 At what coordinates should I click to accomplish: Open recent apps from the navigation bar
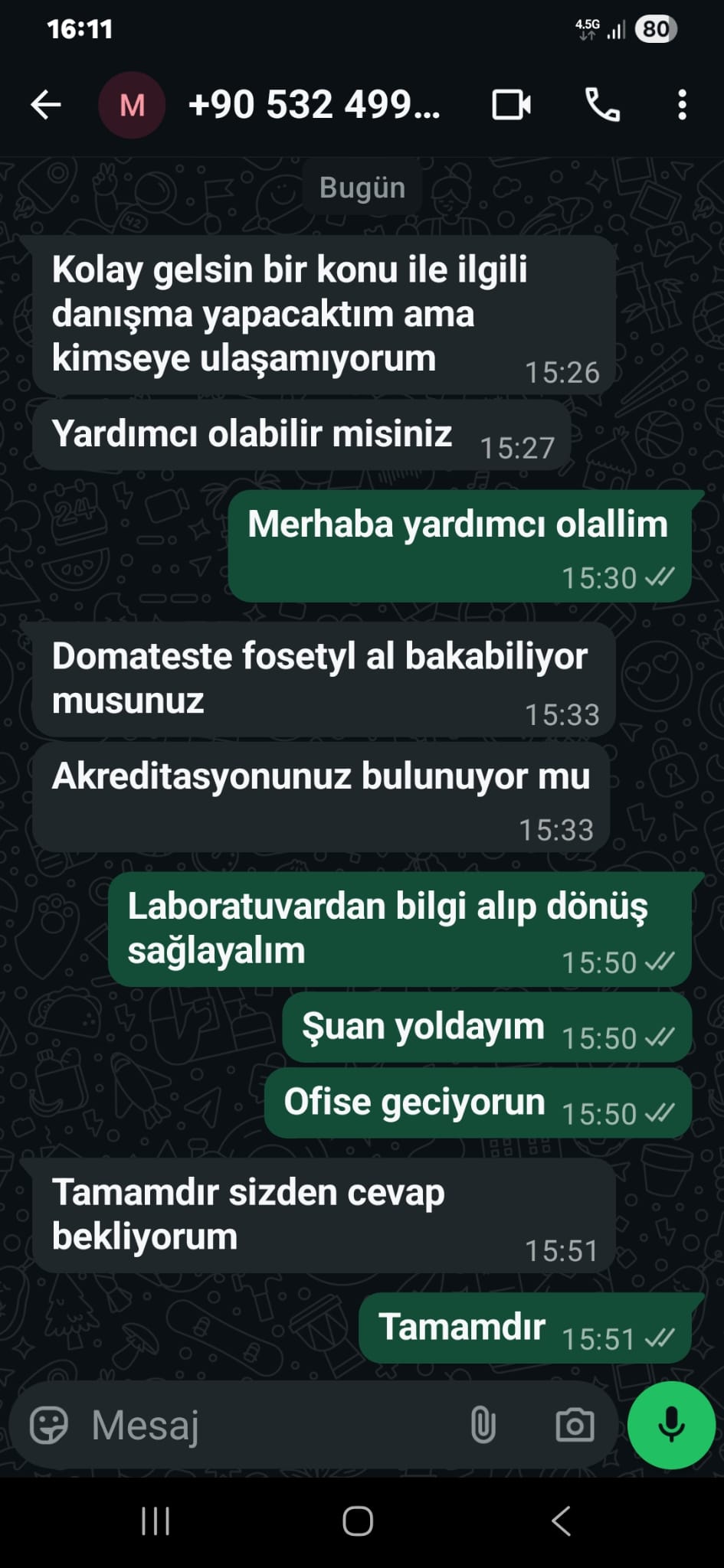pyautogui.click(x=156, y=1521)
